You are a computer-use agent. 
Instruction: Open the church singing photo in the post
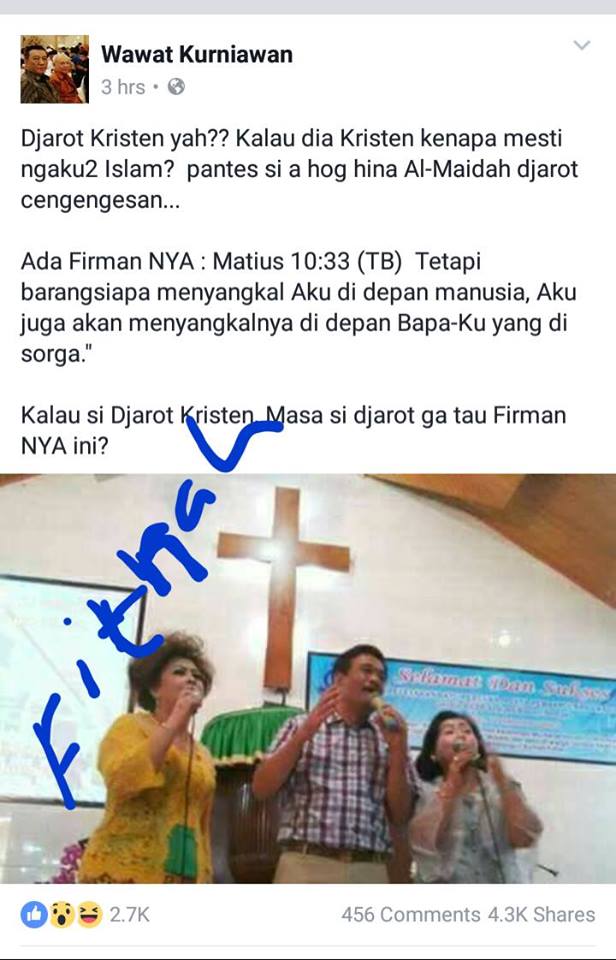pos(308,678)
